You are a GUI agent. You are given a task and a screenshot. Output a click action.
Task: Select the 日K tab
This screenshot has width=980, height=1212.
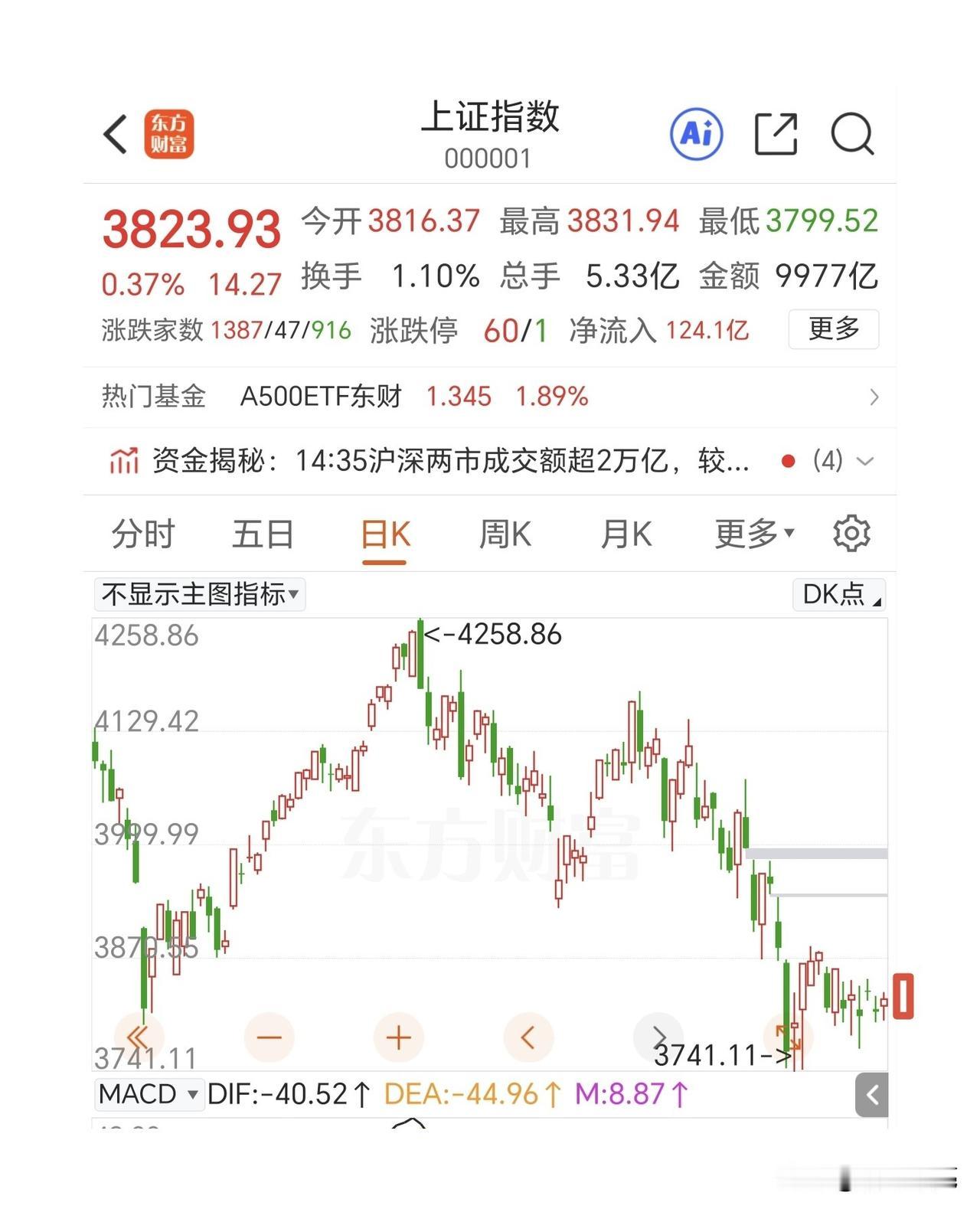[x=385, y=534]
